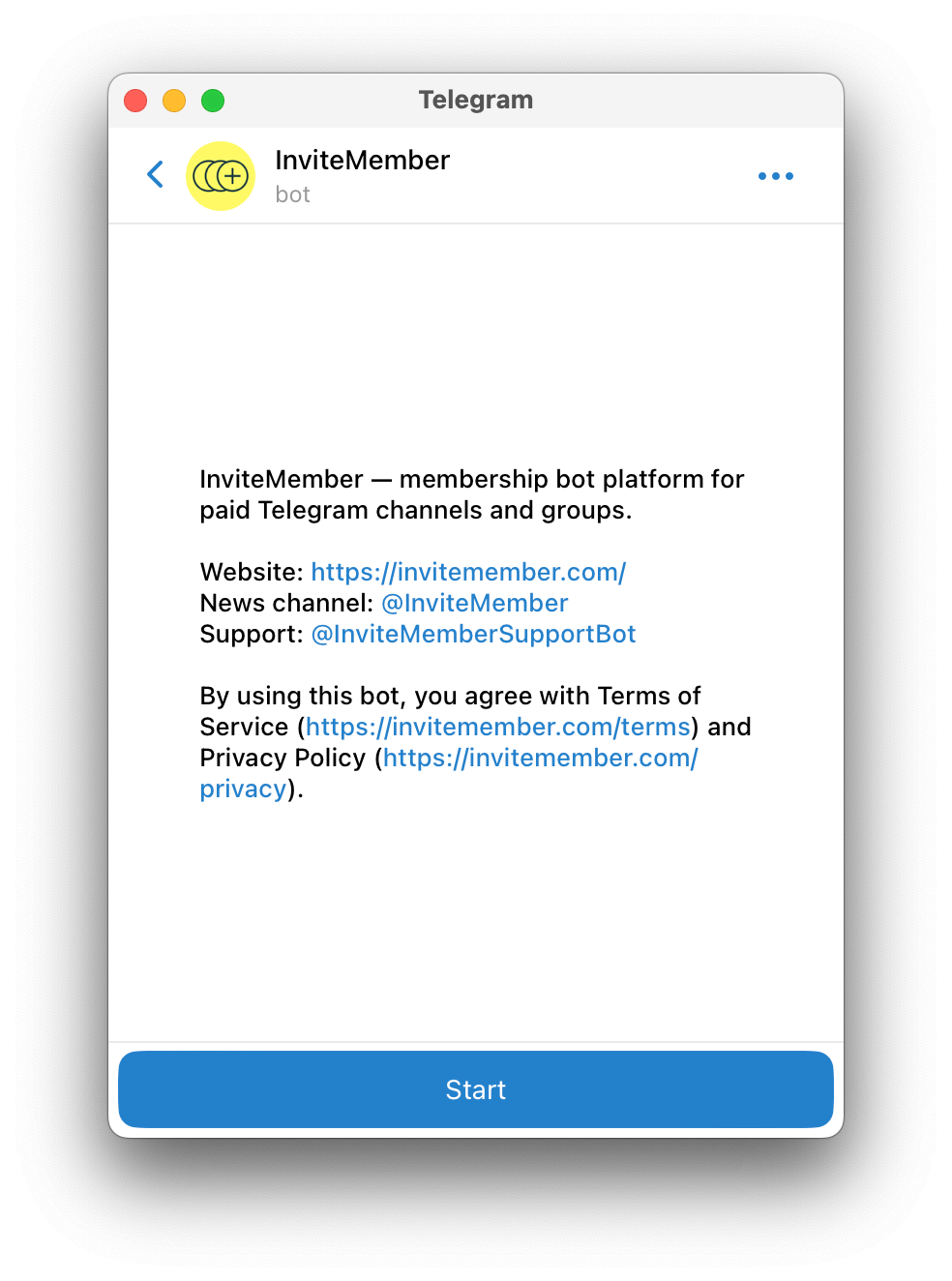Open the @InviteMemberSupportBot support link
Viewport: 952px width, 1281px height.
473,634
